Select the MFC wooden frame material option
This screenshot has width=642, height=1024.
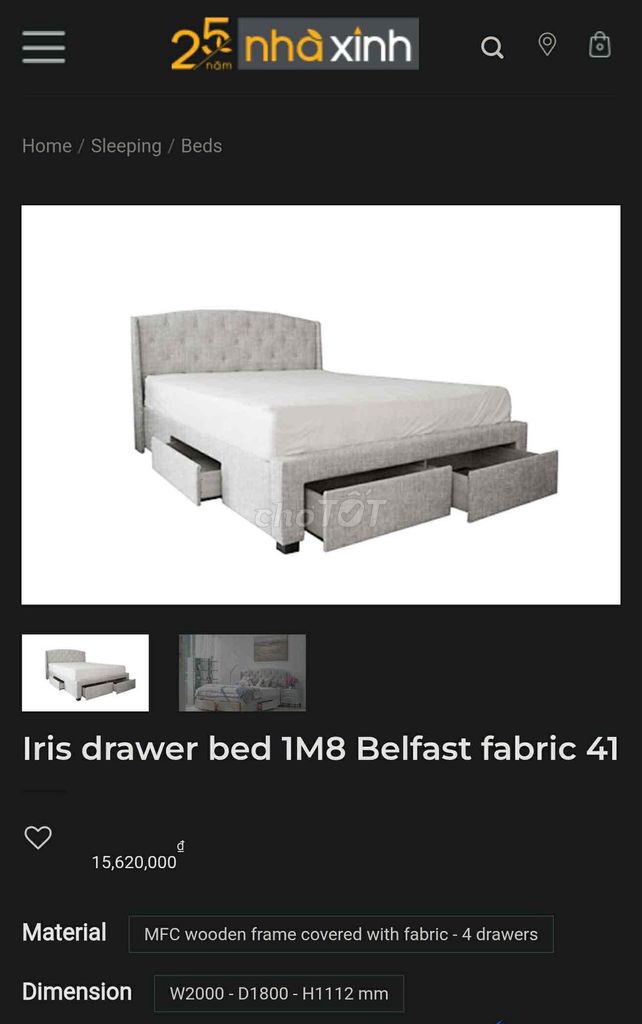point(341,934)
